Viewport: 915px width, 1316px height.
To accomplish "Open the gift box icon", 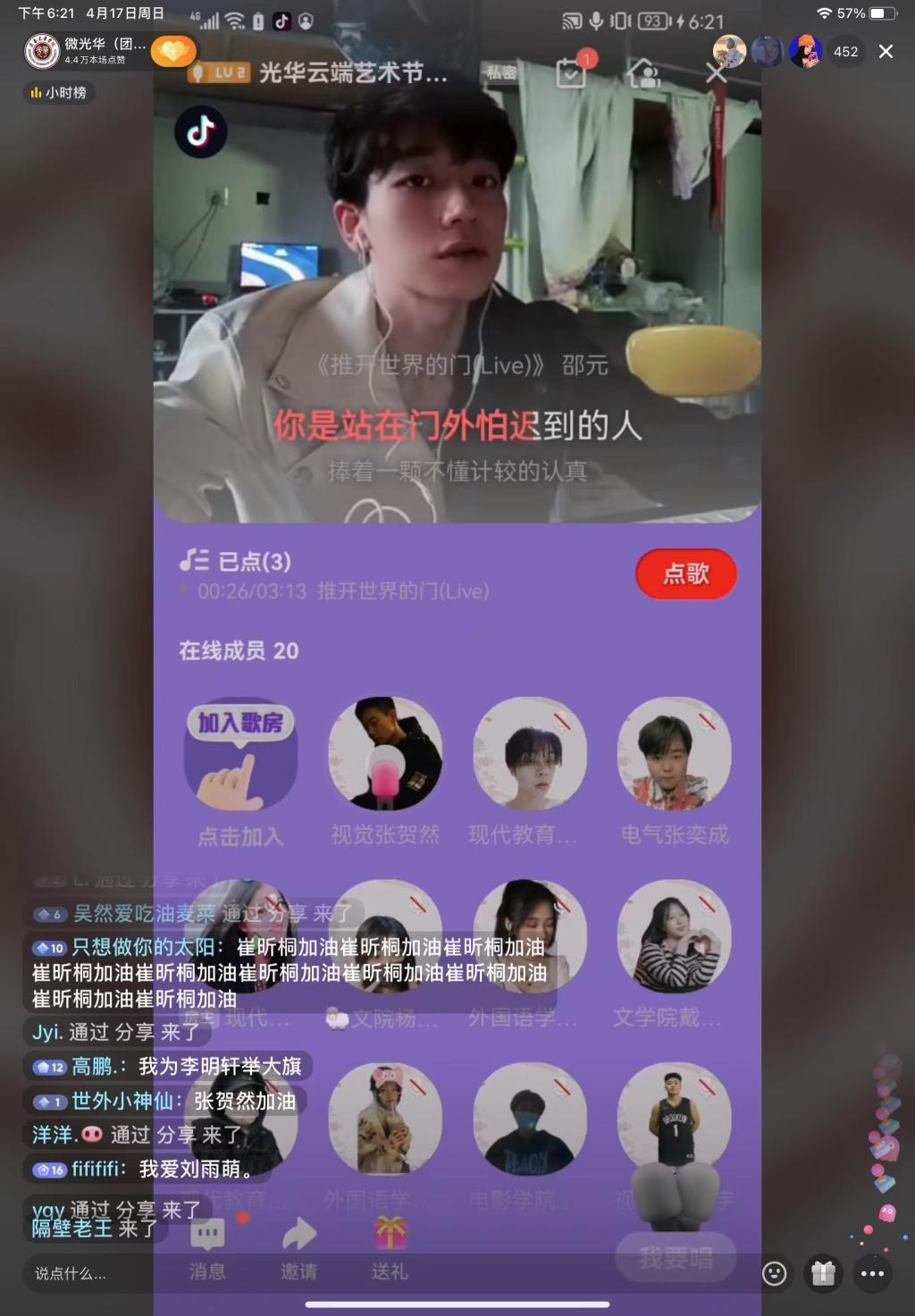I will pyautogui.click(x=823, y=1273).
